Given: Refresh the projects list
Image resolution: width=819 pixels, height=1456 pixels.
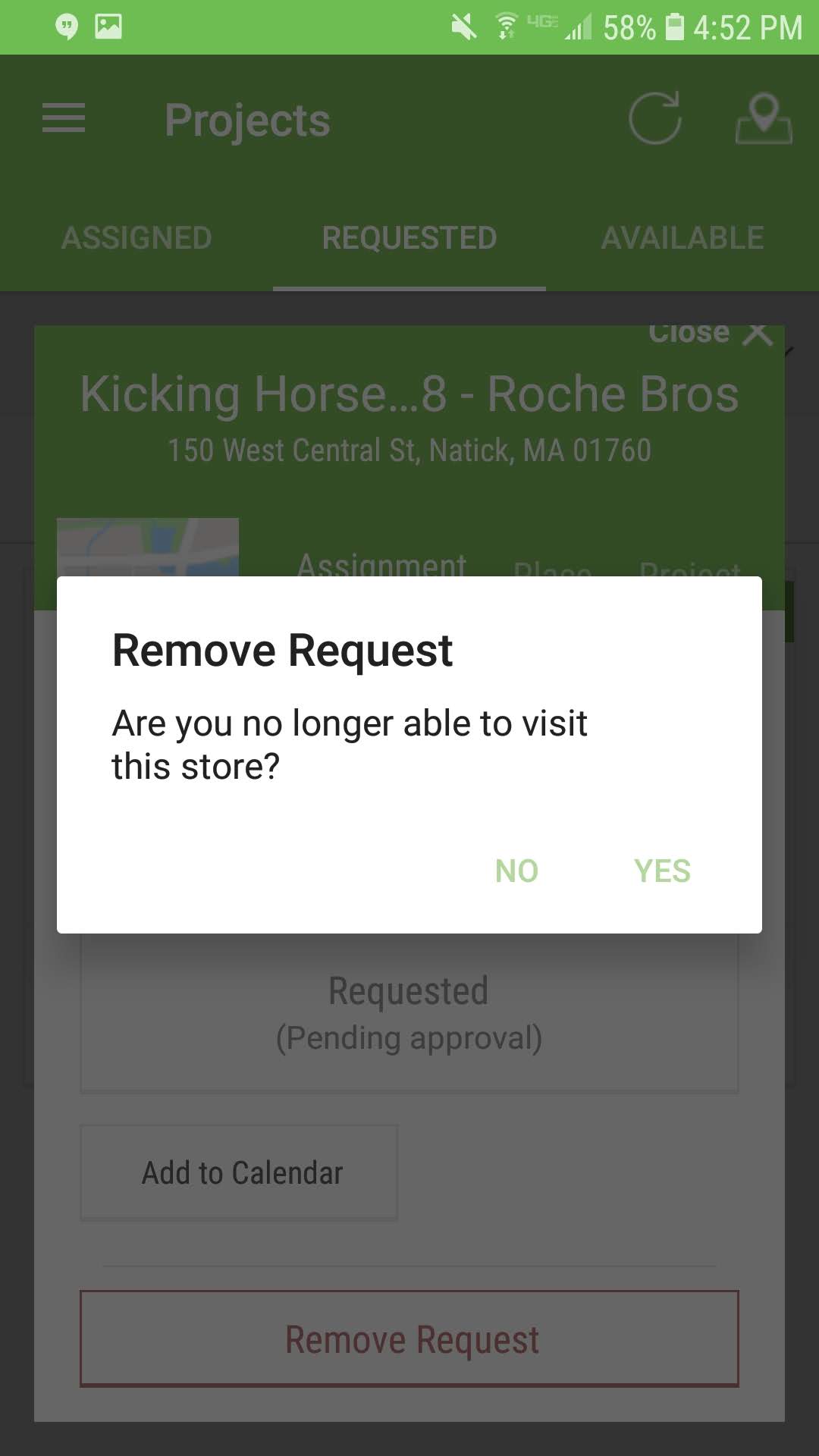Looking at the screenshot, I should click(x=655, y=118).
